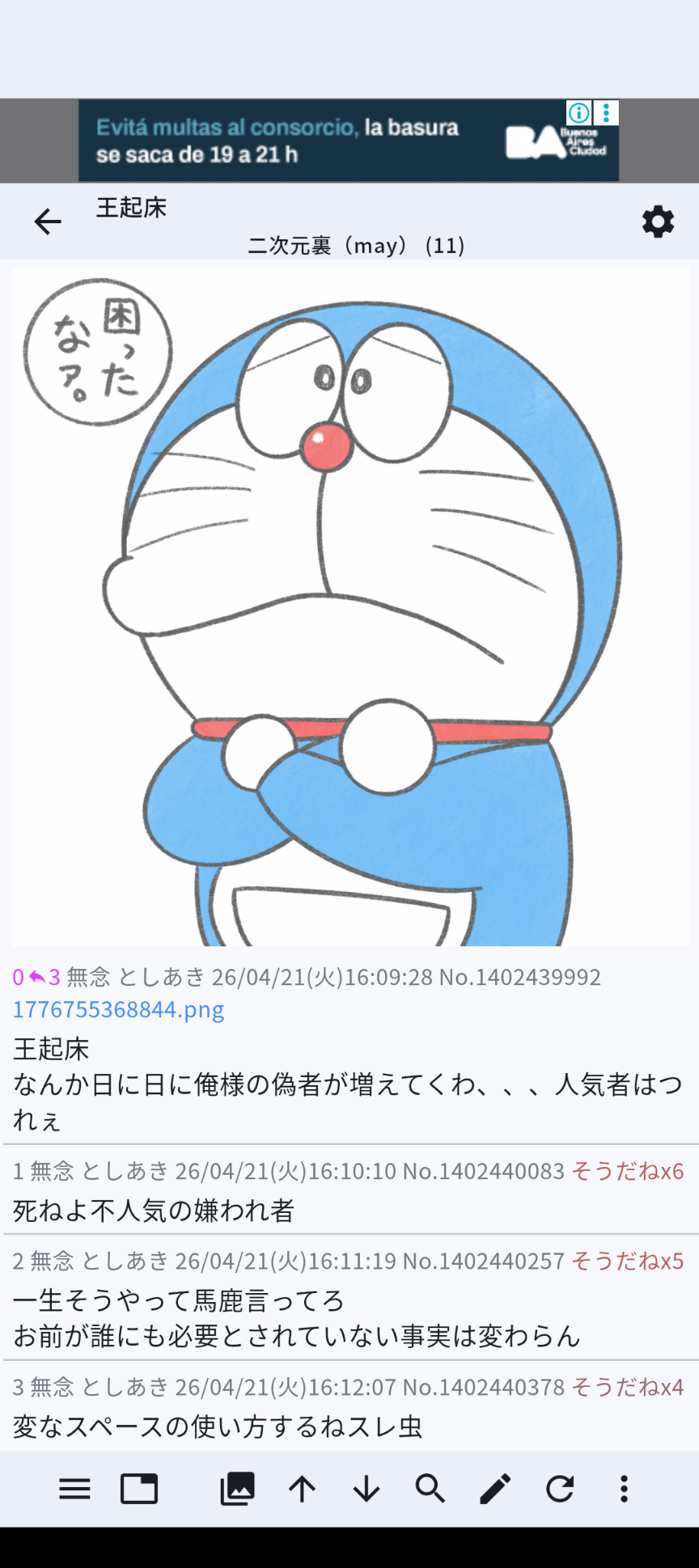This screenshot has height=1568, width=699.
Task: Open the thread image gallery
Action: (x=237, y=1489)
